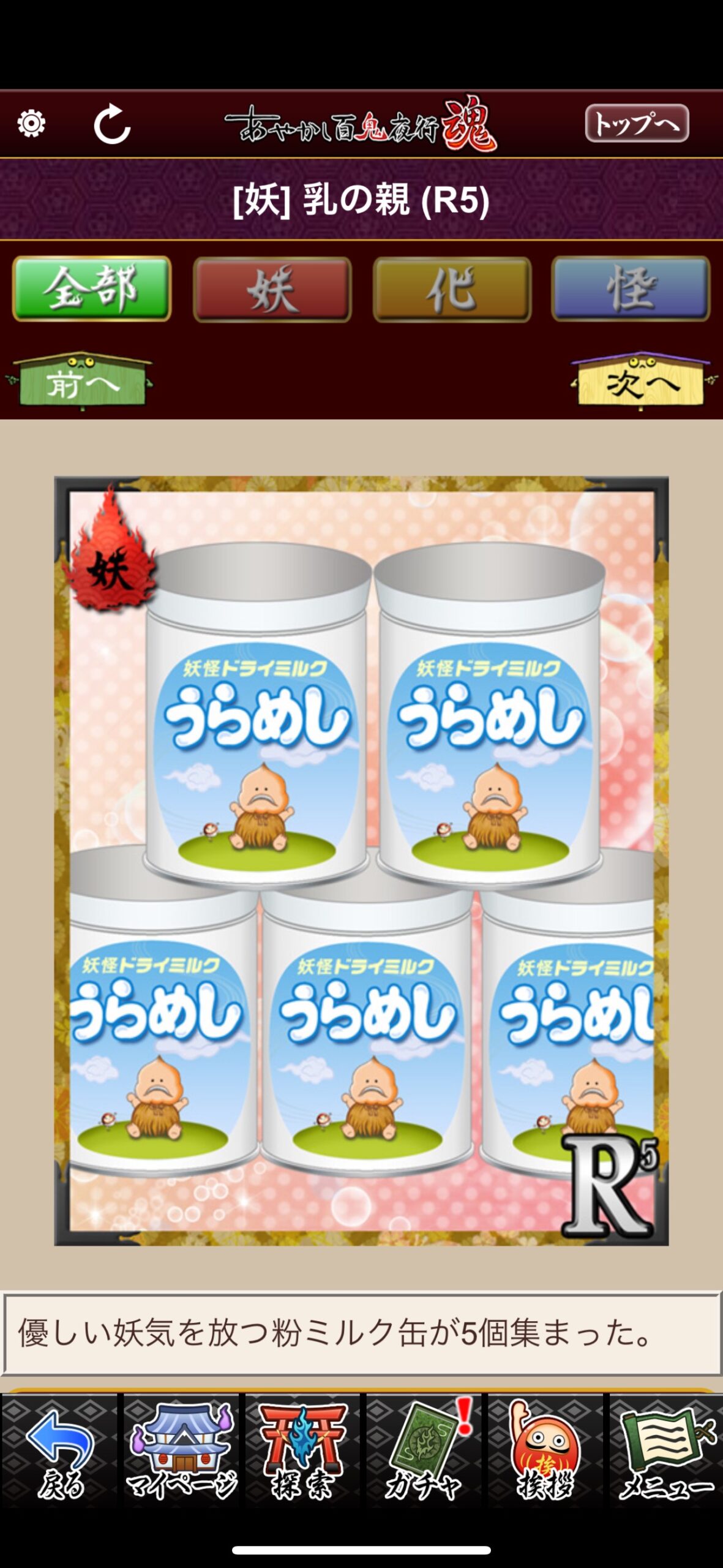
Task: Go to top via トップへ button
Action: click(x=637, y=123)
